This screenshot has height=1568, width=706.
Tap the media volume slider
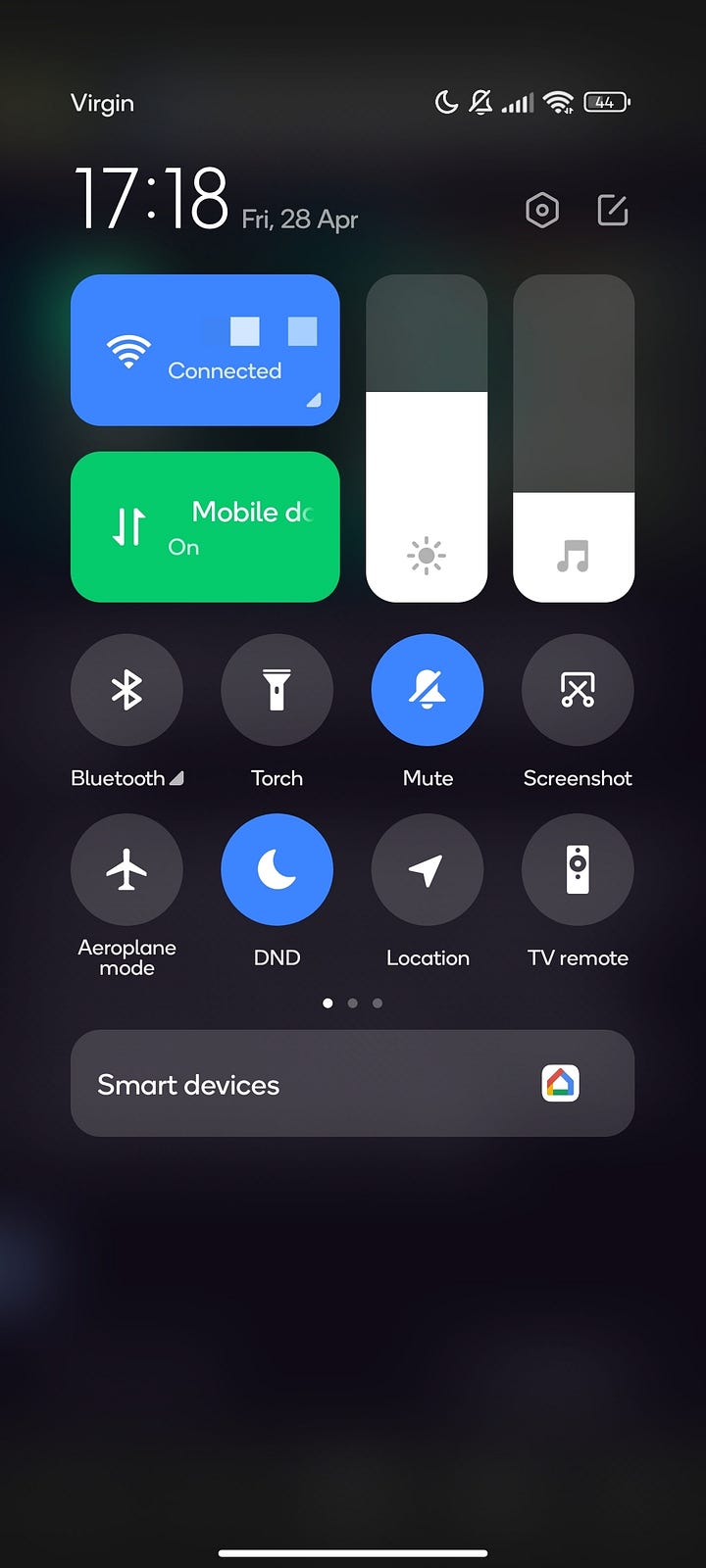574,438
